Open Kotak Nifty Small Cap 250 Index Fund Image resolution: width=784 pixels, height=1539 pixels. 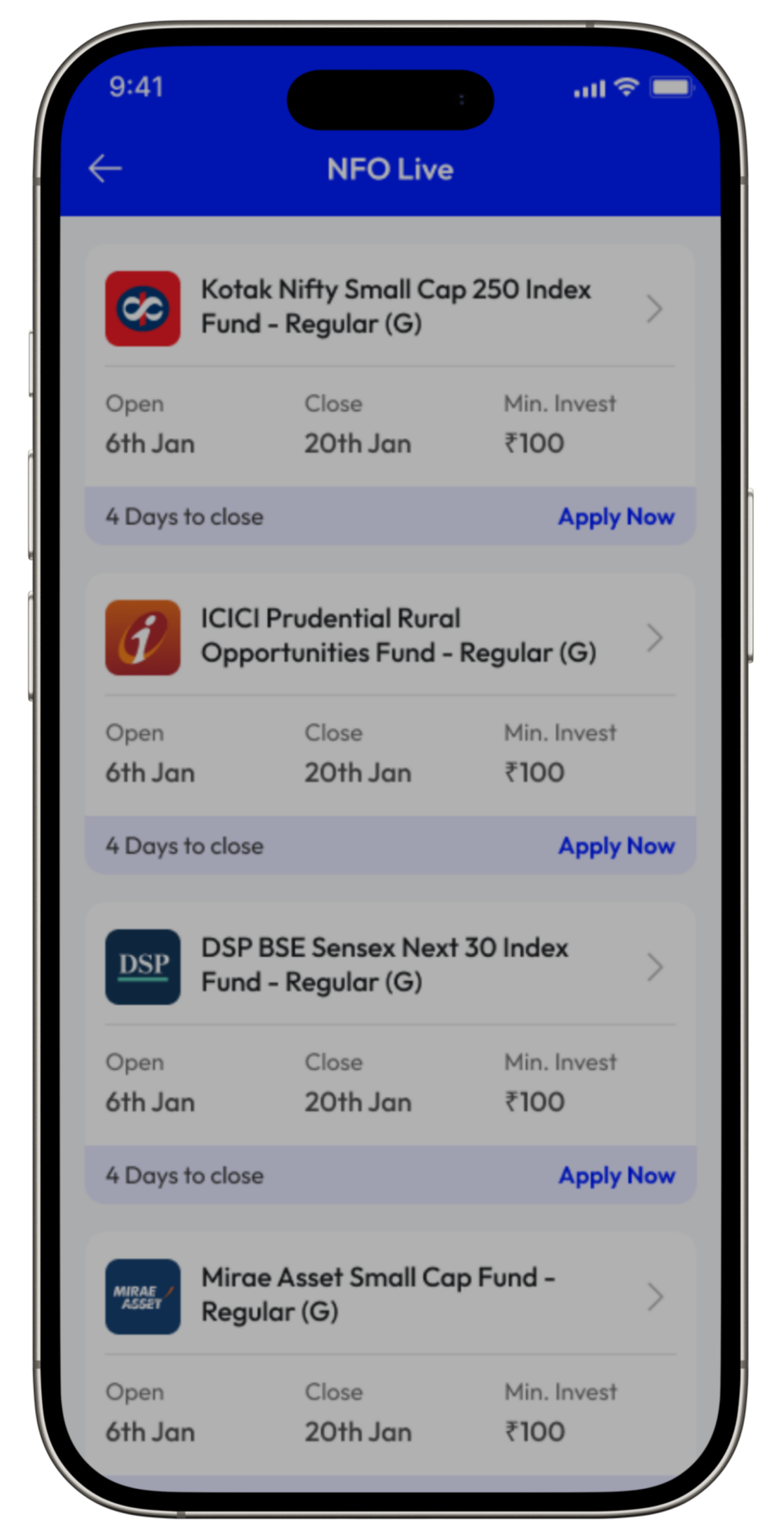[396, 307]
